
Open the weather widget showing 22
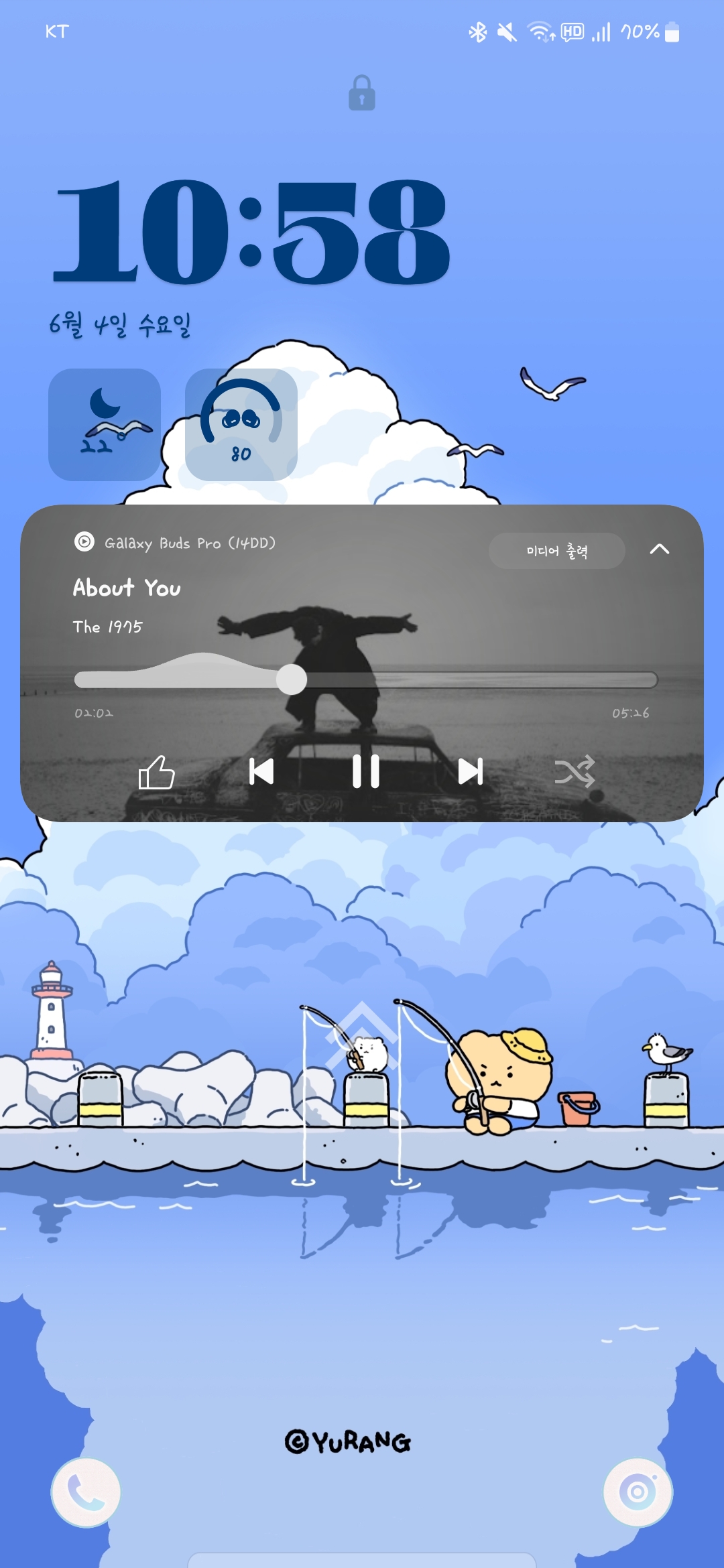click(x=105, y=425)
